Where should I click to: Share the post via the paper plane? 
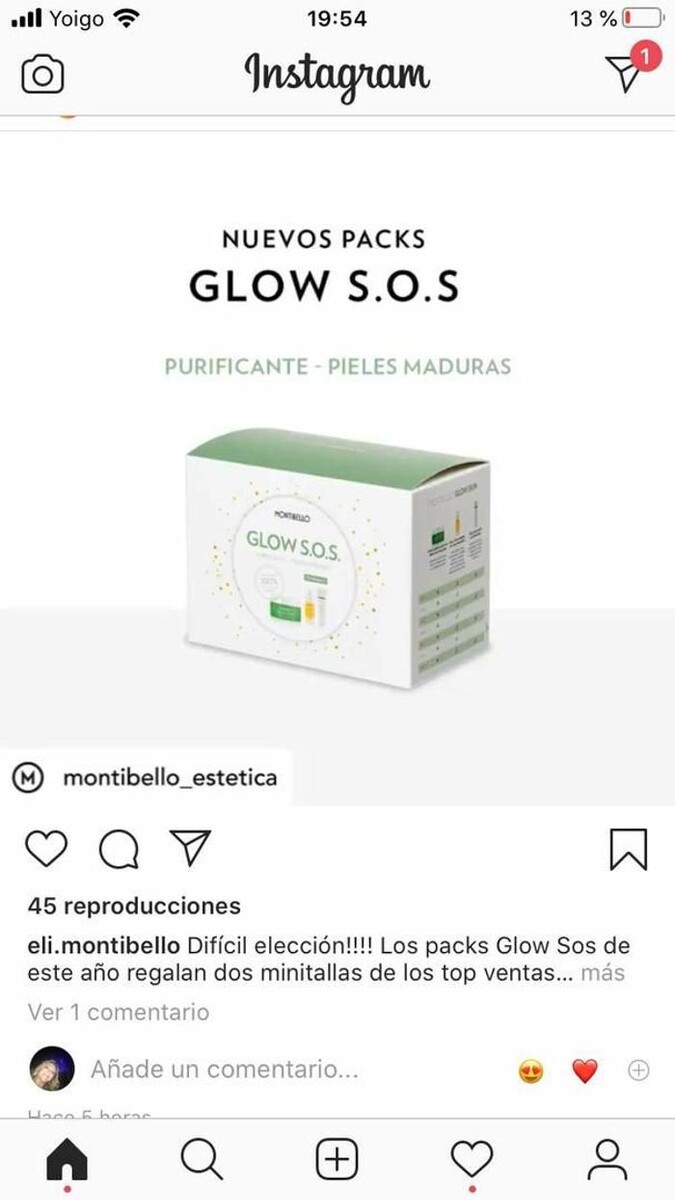pyautogui.click(x=188, y=848)
